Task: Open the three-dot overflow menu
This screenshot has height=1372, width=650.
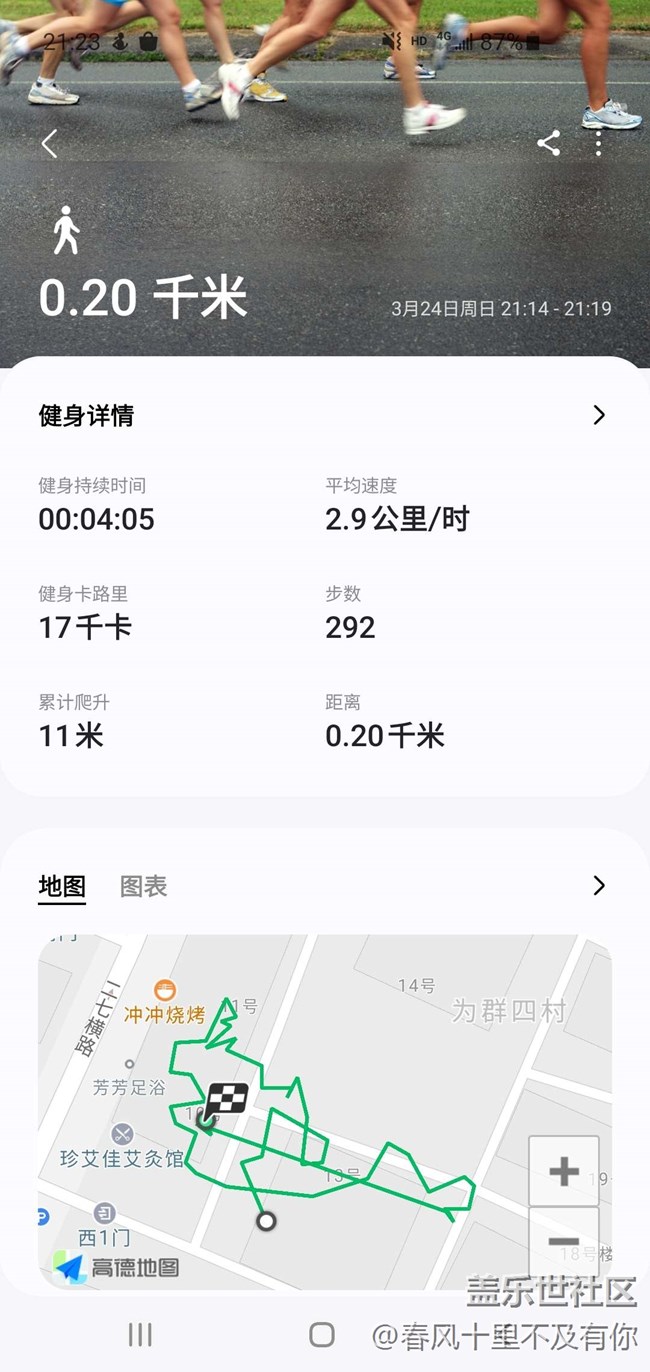Action: pyautogui.click(x=599, y=144)
